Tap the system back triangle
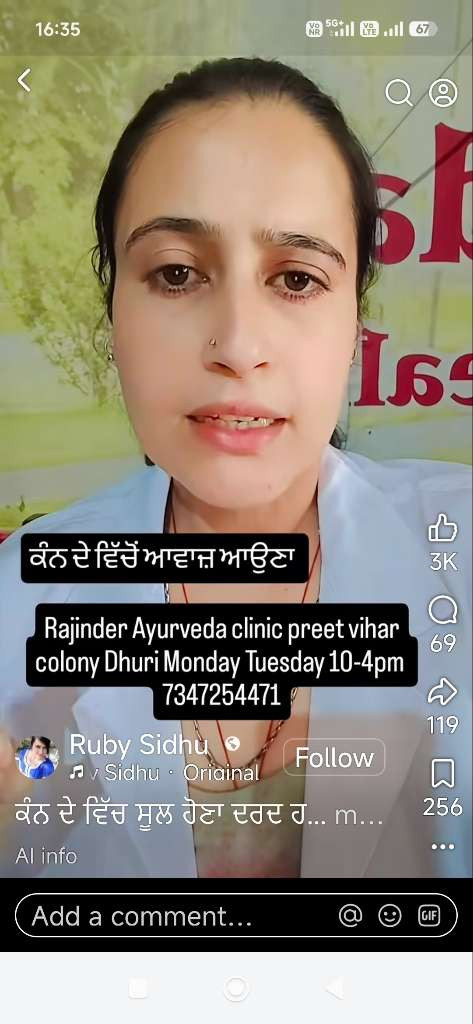Screen dimensions: 473x1024 (x=334, y=989)
